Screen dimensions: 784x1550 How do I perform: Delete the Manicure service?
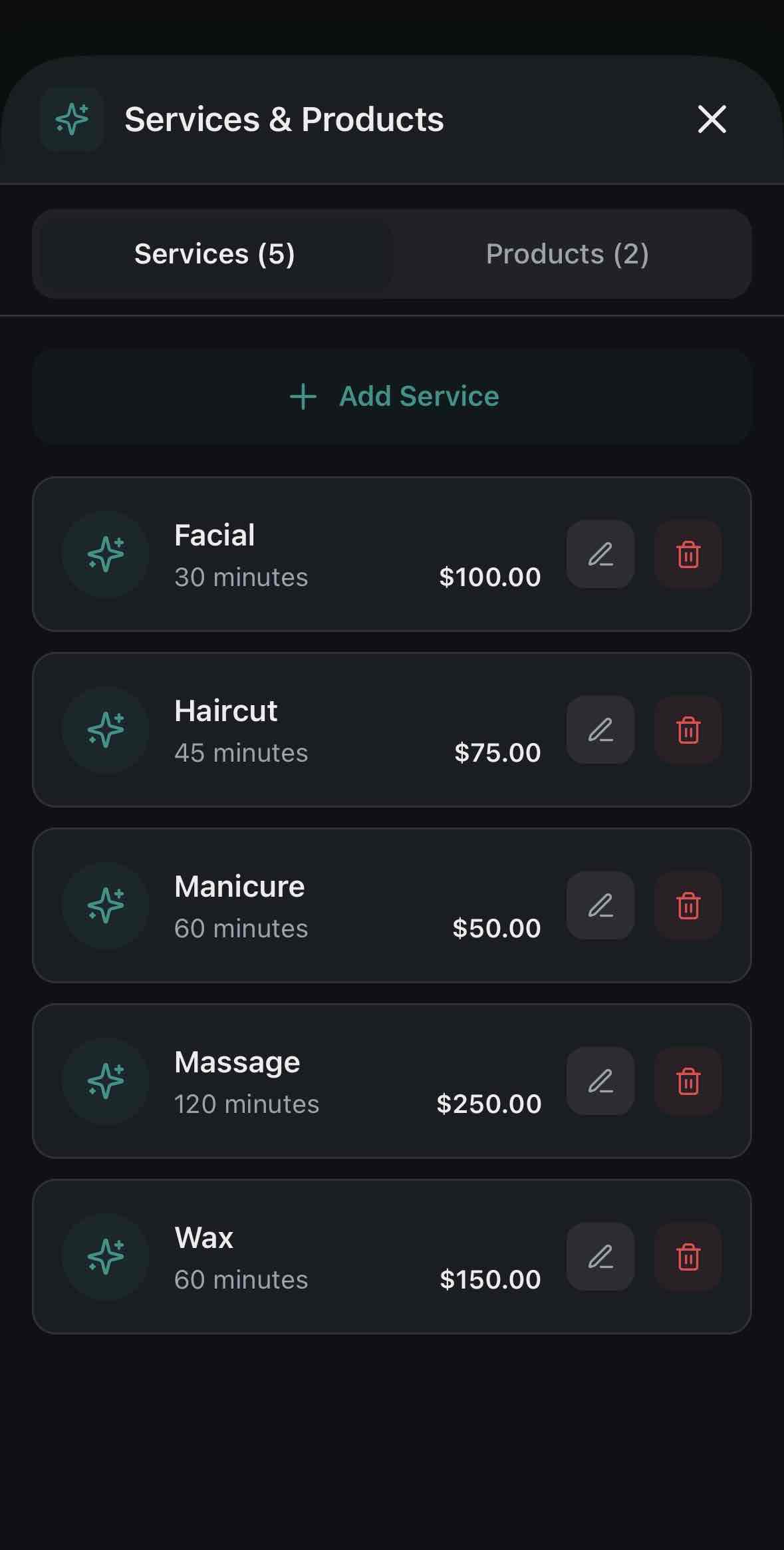(688, 905)
